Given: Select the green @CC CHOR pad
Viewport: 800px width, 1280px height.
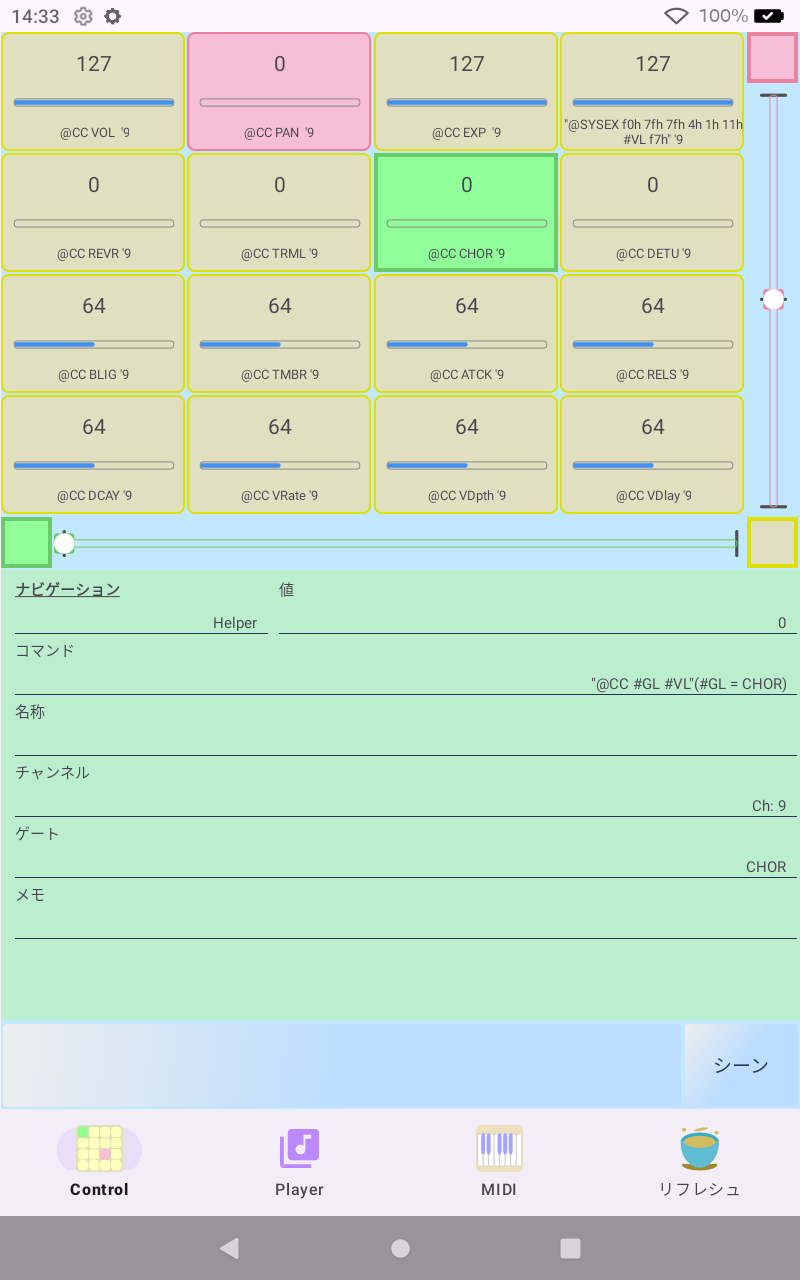Looking at the screenshot, I should (466, 212).
